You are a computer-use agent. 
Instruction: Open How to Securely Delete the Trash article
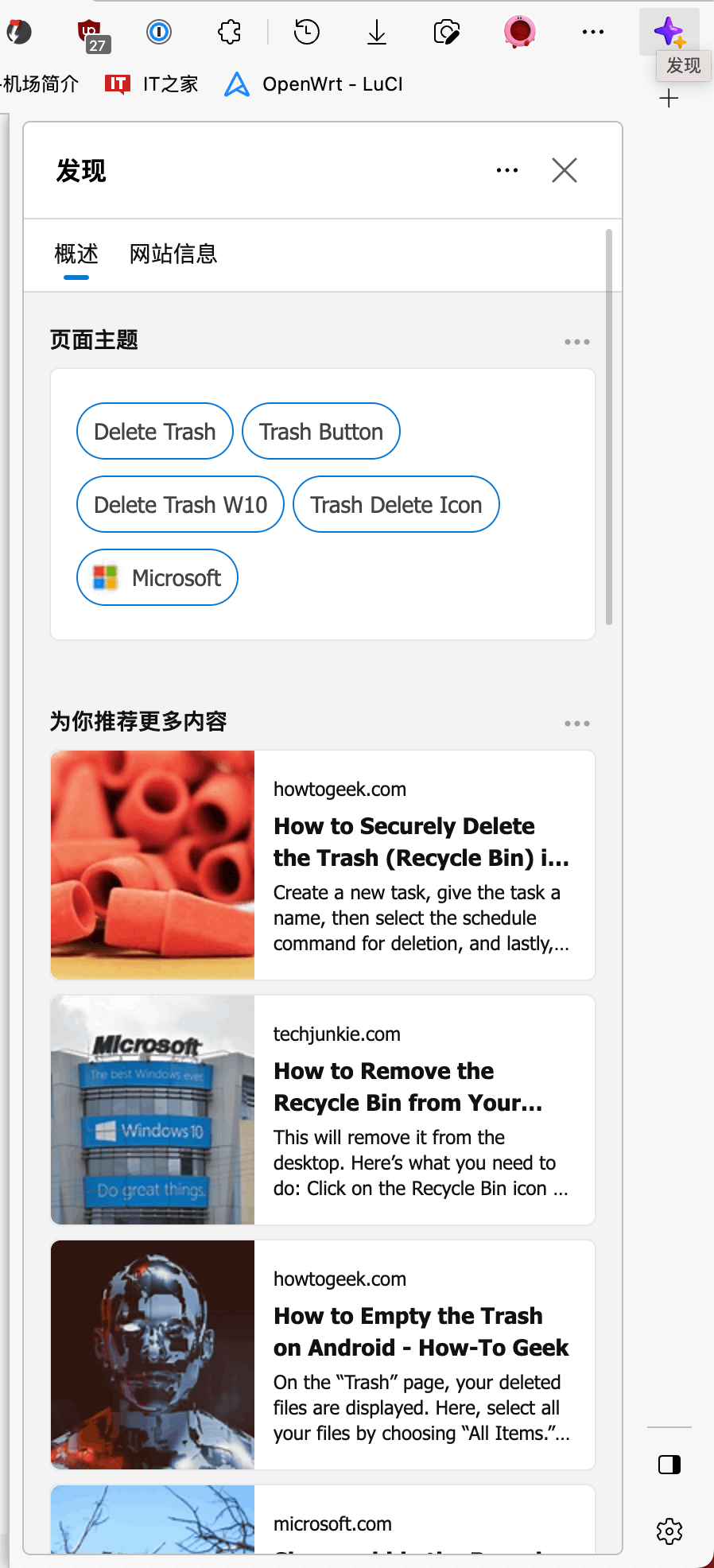tap(323, 865)
